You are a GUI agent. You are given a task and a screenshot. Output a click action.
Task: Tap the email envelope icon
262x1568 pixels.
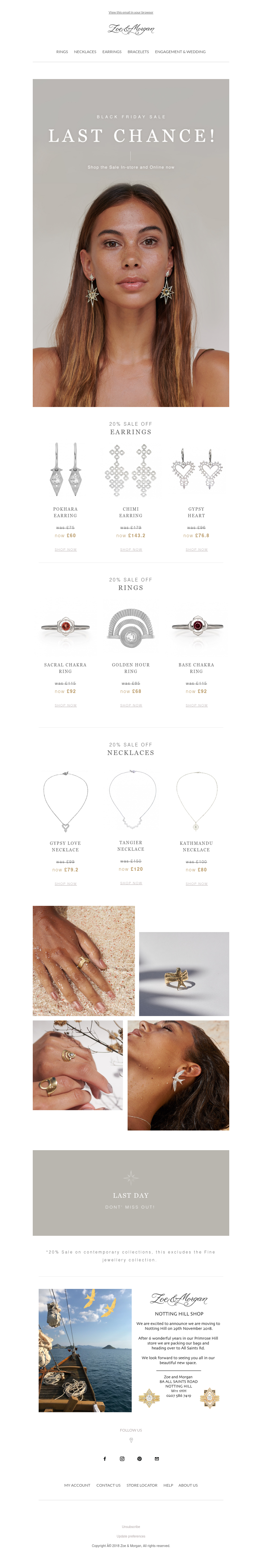click(x=157, y=1459)
